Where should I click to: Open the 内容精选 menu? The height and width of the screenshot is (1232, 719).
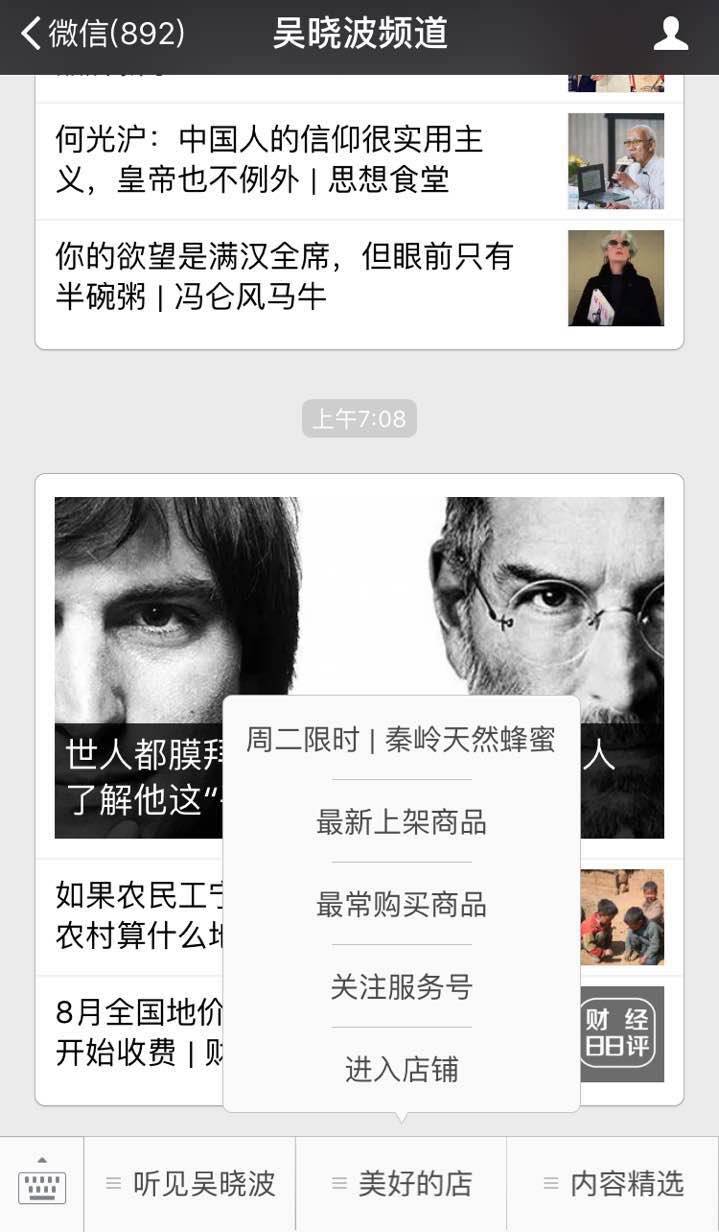(613, 1185)
